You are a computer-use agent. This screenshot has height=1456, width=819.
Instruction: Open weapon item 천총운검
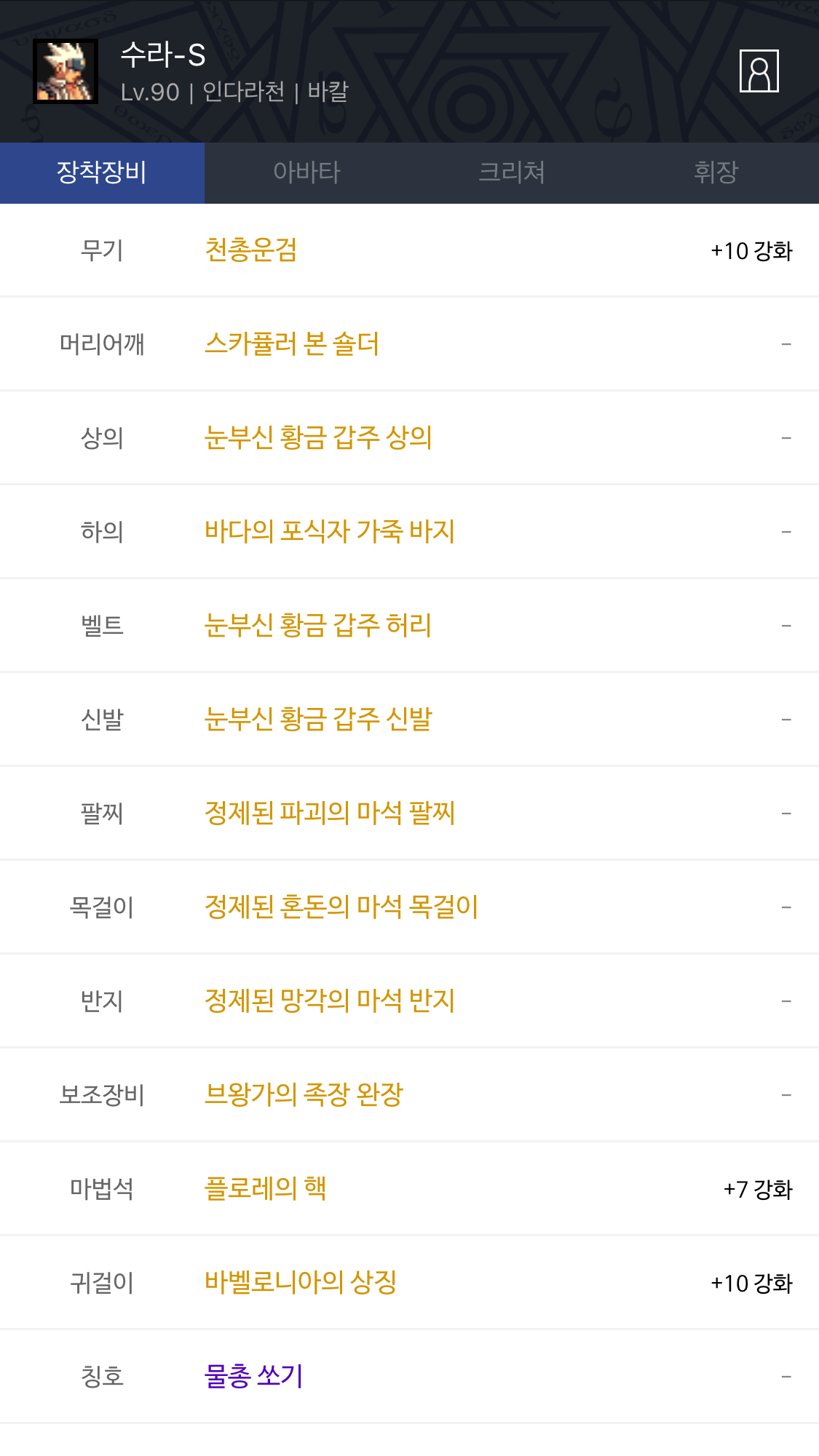click(x=250, y=250)
